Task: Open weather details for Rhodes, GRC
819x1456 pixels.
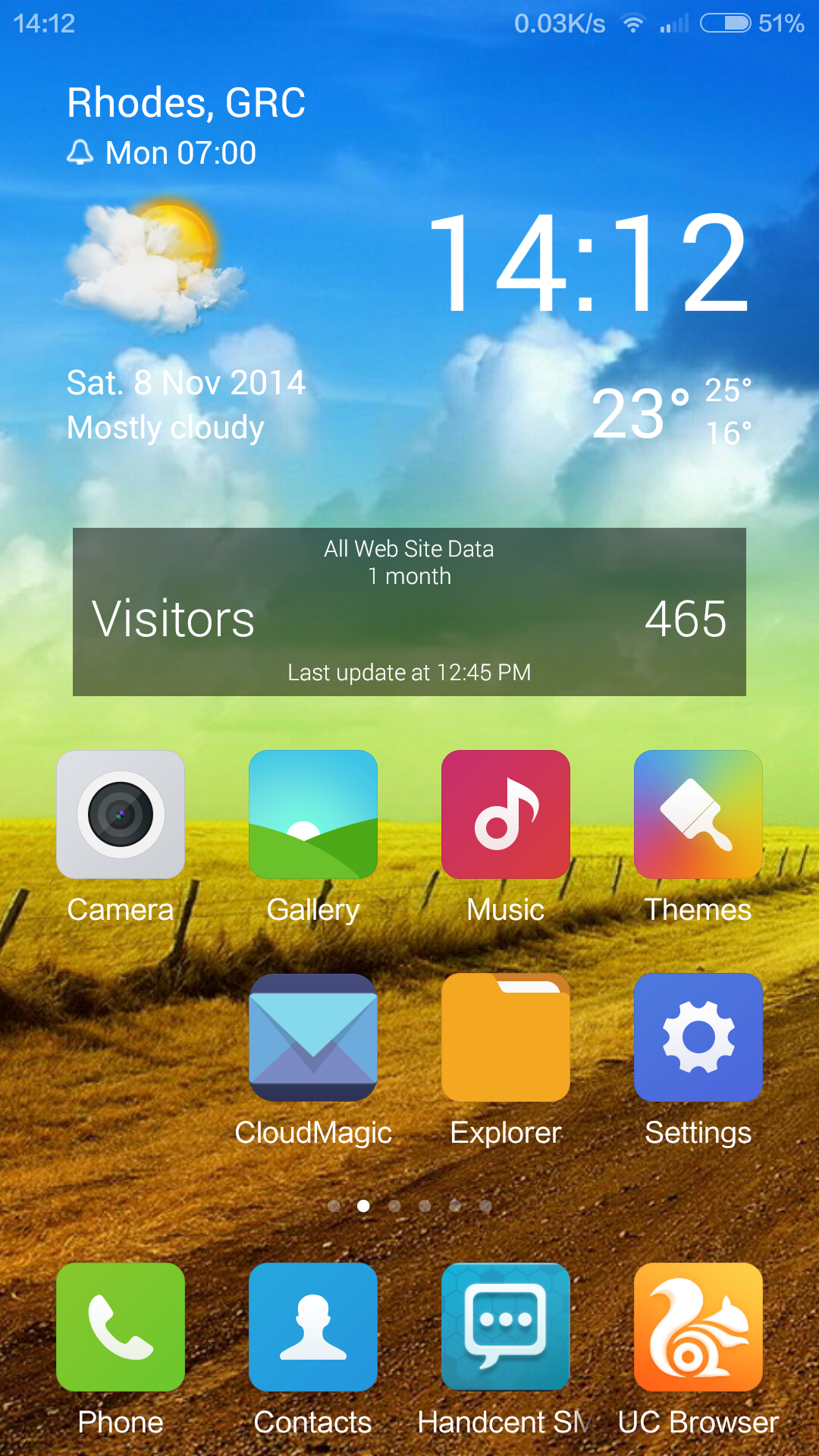Action: point(187,103)
